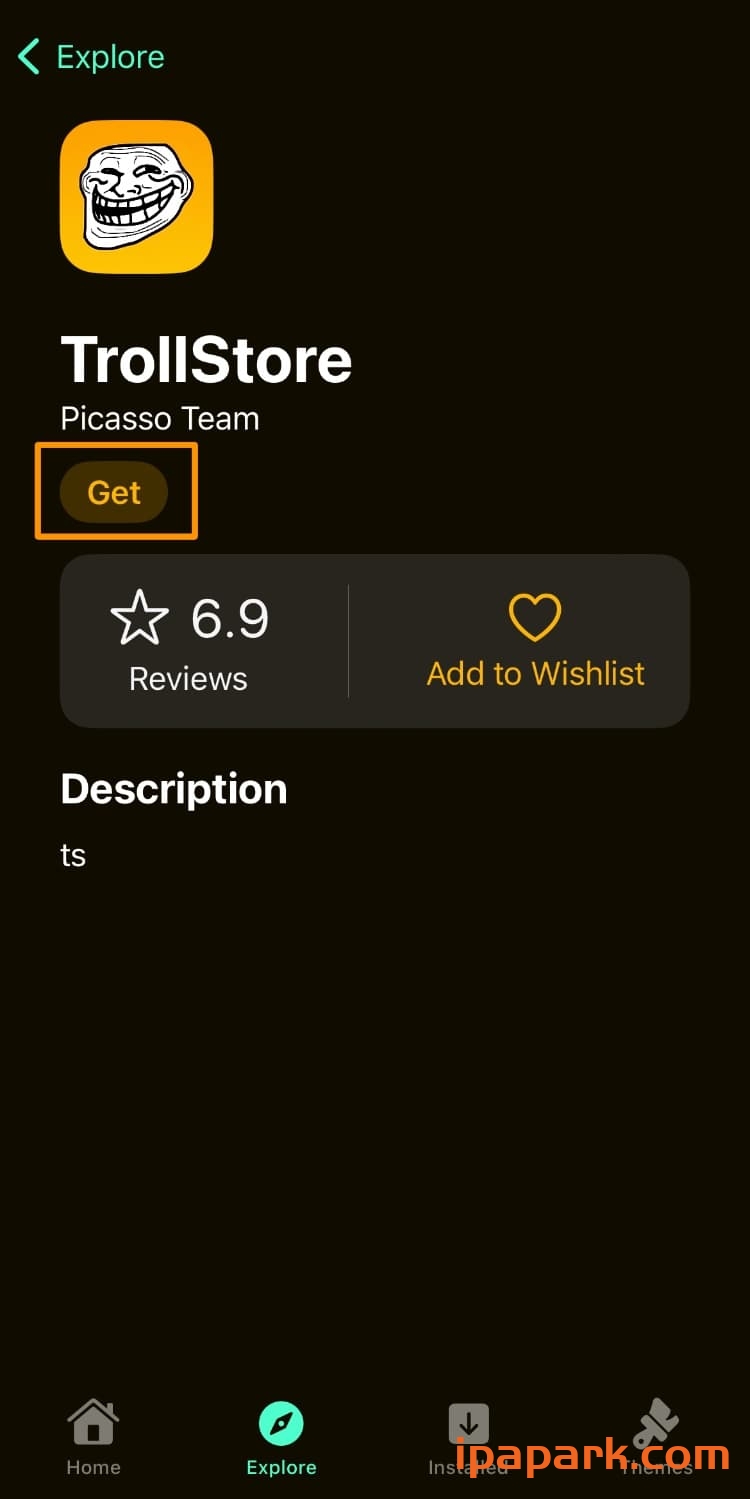Go back via the Explore link
Screen dimensions: 750x1499
110,57
